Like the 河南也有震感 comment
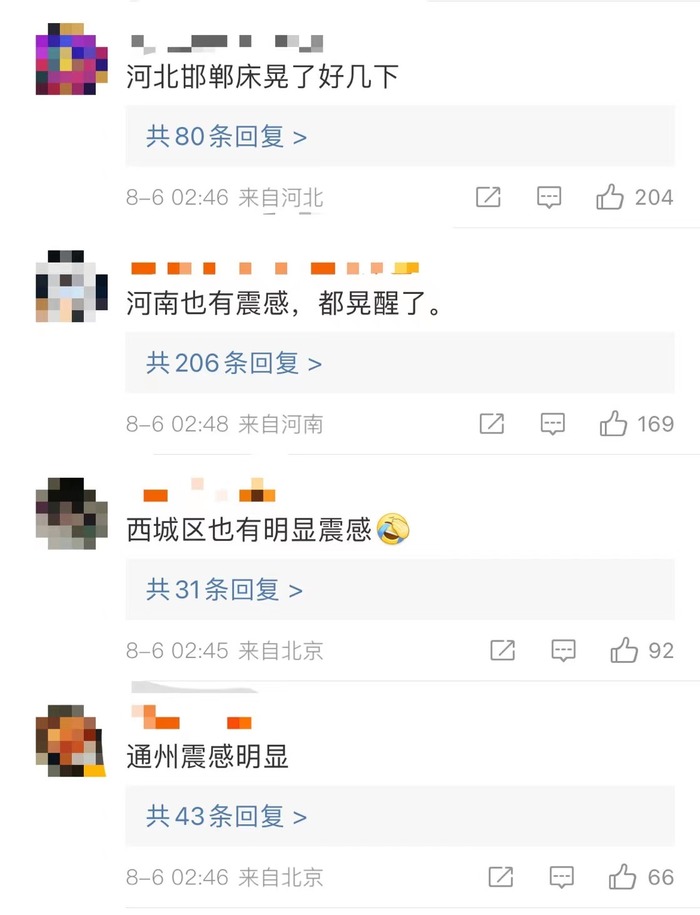The image size is (700, 915). click(613, 424)
